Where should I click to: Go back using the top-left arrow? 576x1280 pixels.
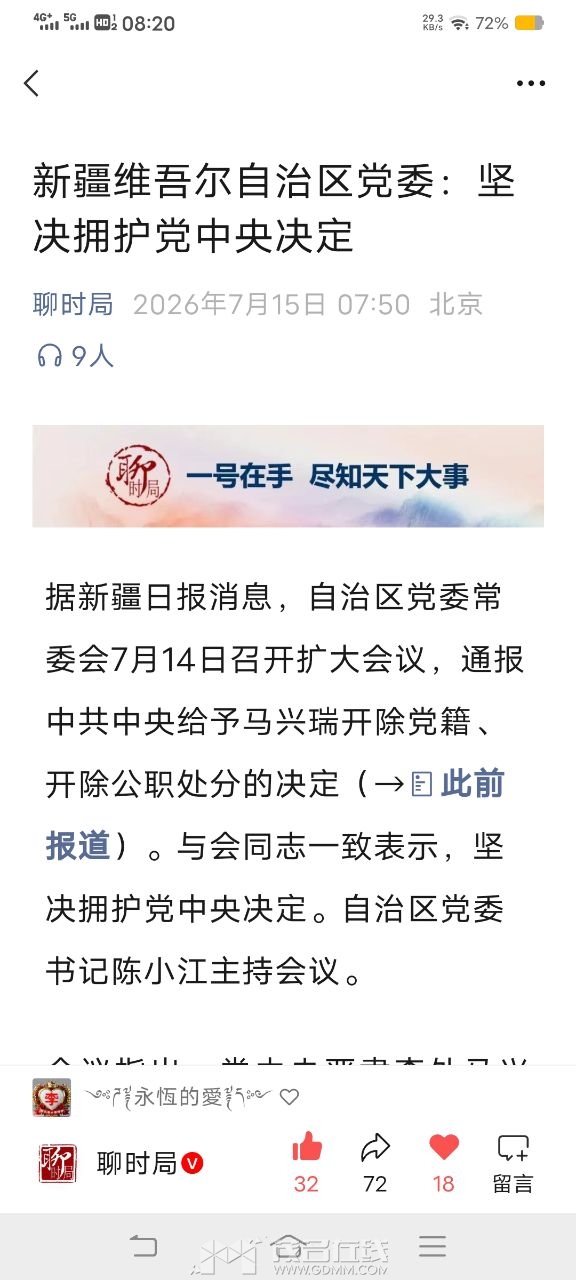click(32, 83)
